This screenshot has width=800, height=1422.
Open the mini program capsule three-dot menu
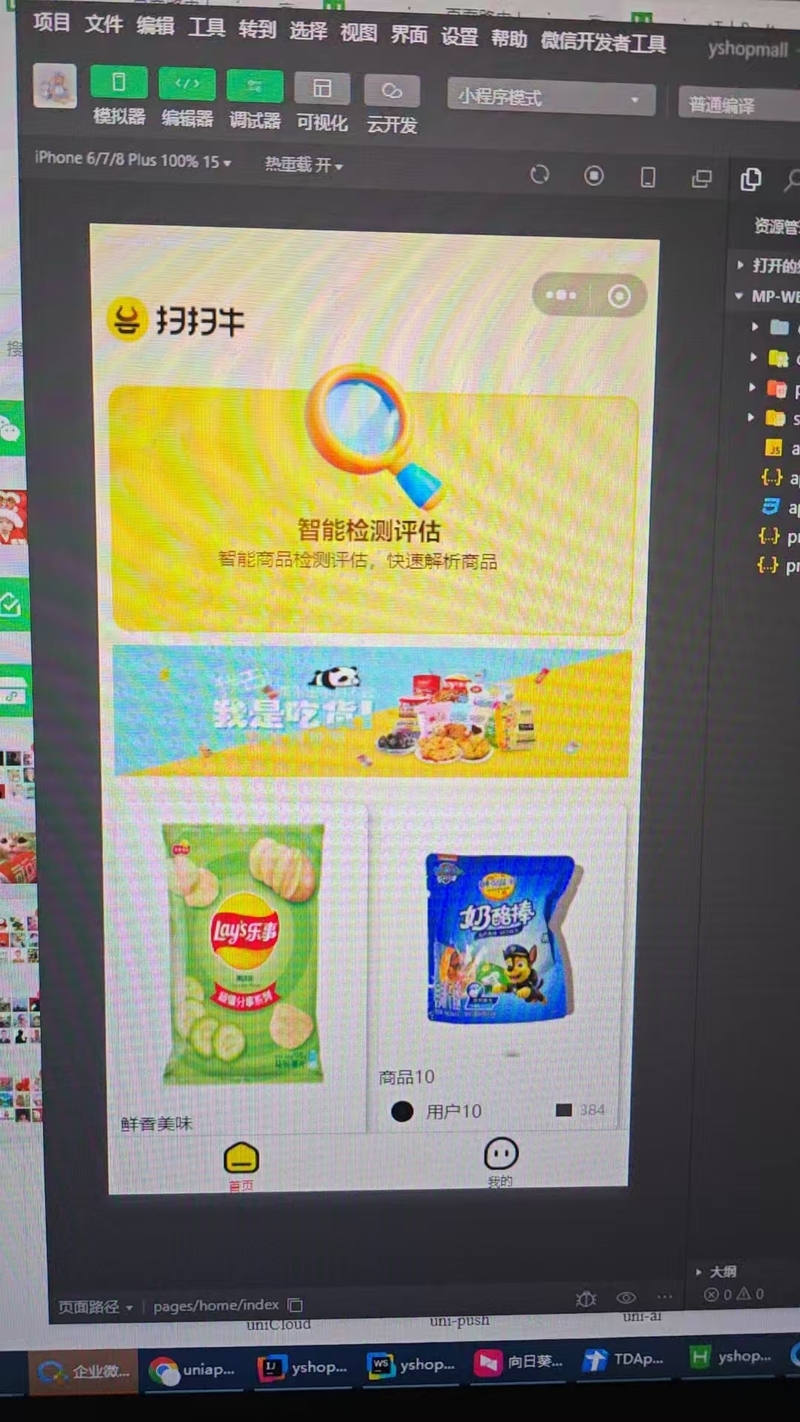coord(562,295)
